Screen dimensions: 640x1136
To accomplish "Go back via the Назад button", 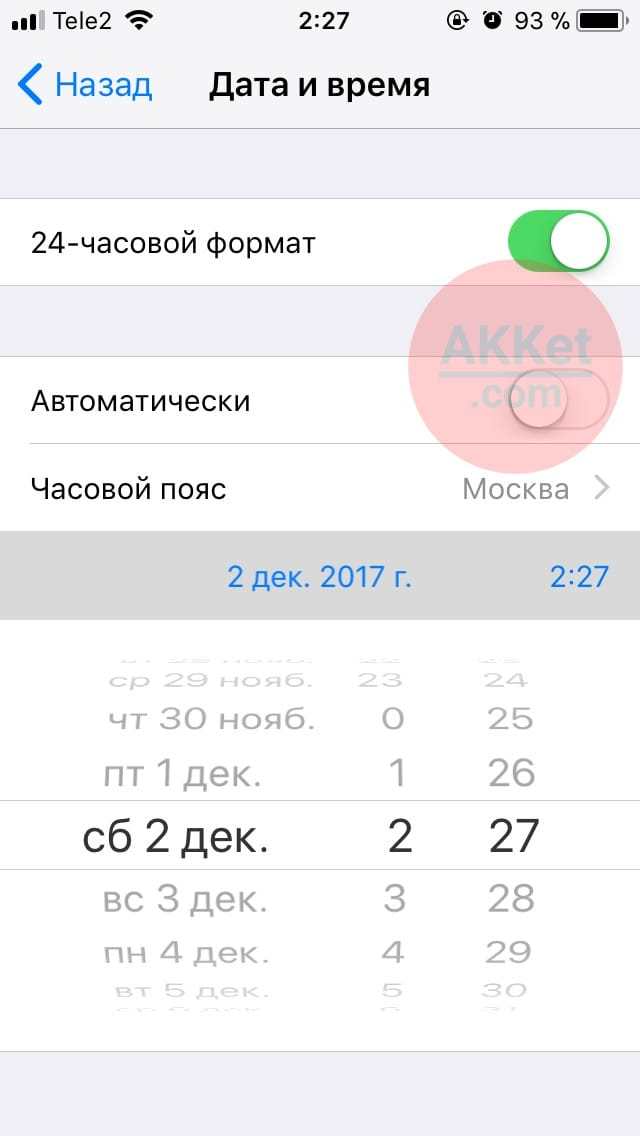I will 86,86.
